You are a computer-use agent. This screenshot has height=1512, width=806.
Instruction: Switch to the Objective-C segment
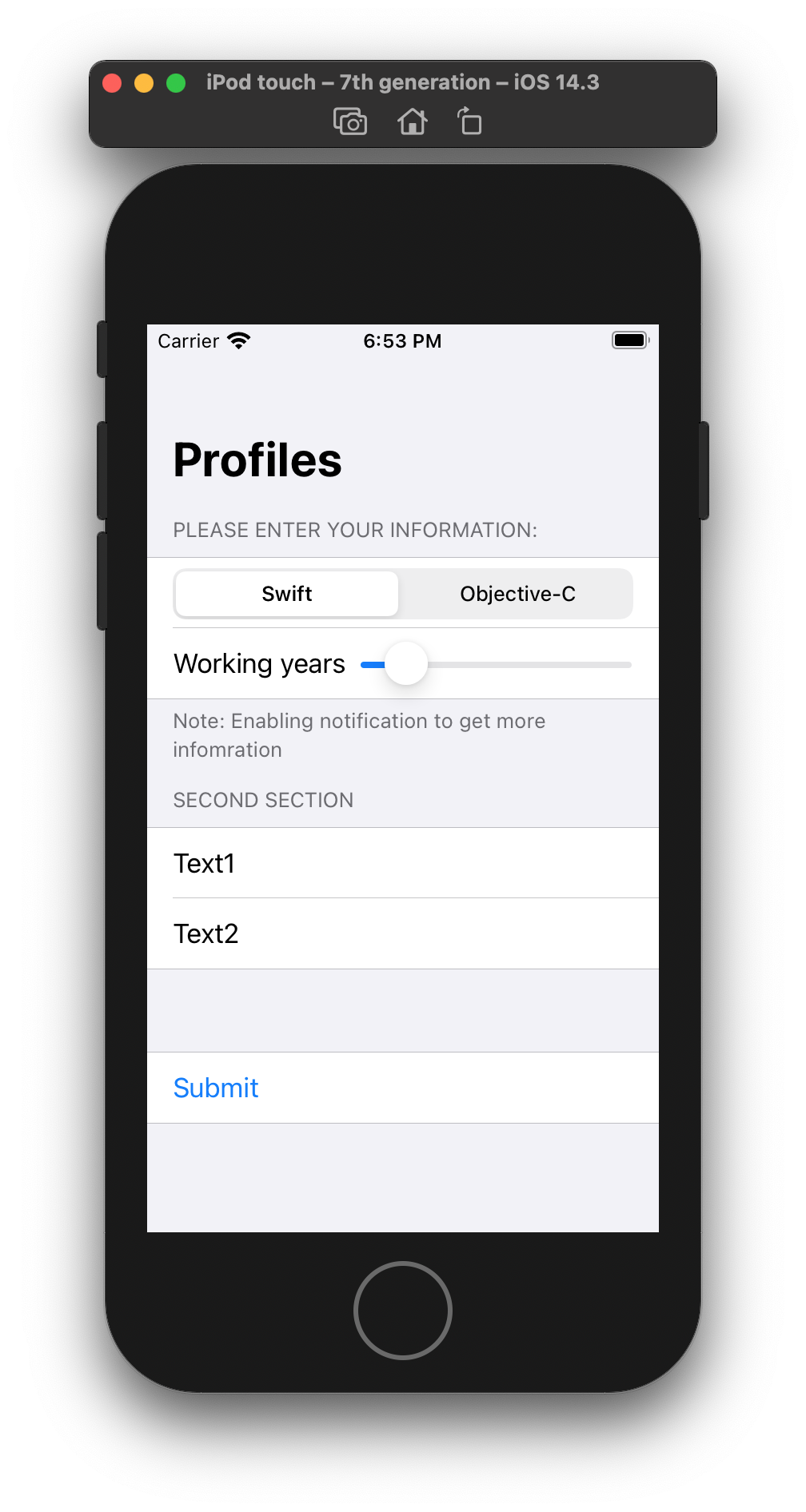click(517, 594)
